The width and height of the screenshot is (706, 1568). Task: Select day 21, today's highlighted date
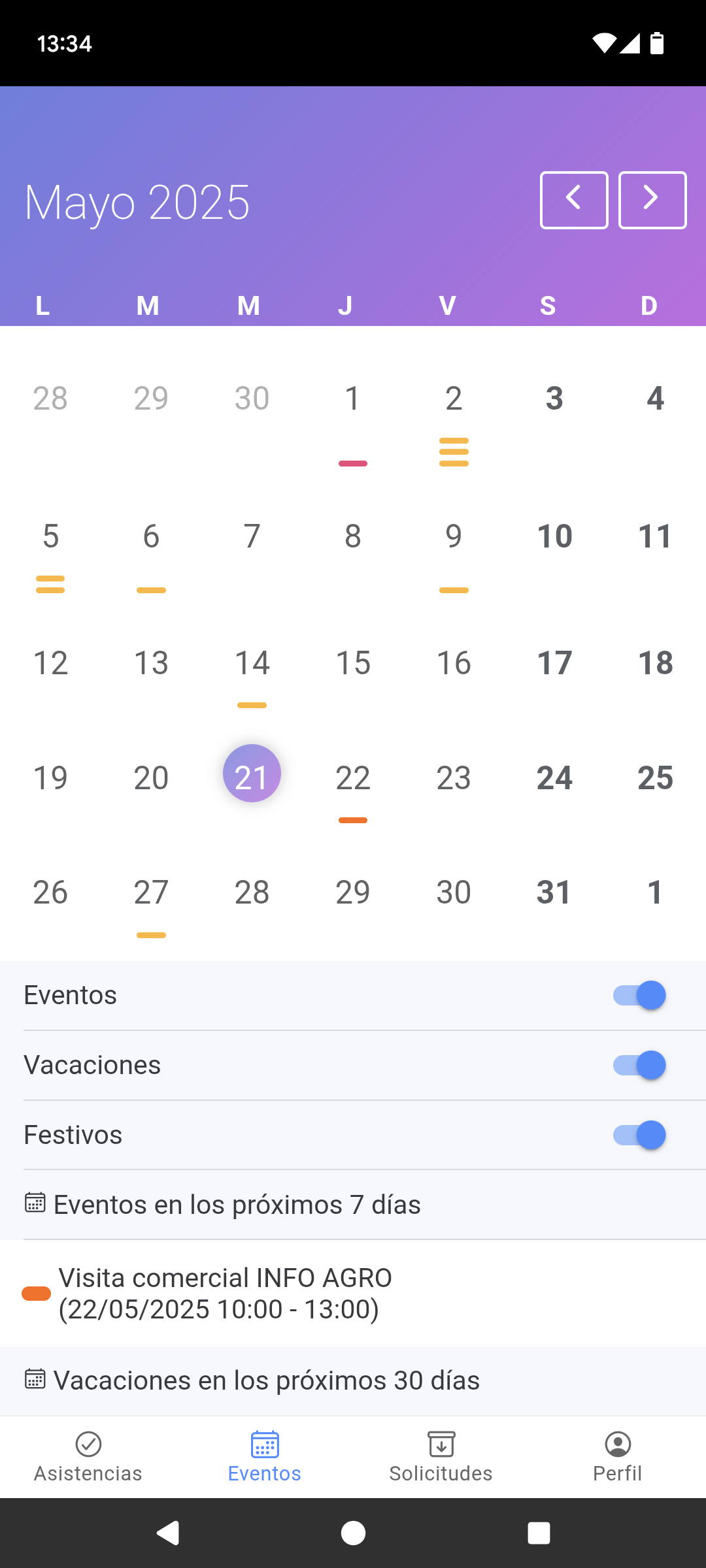pyautogui.click(x=252, y=773)
